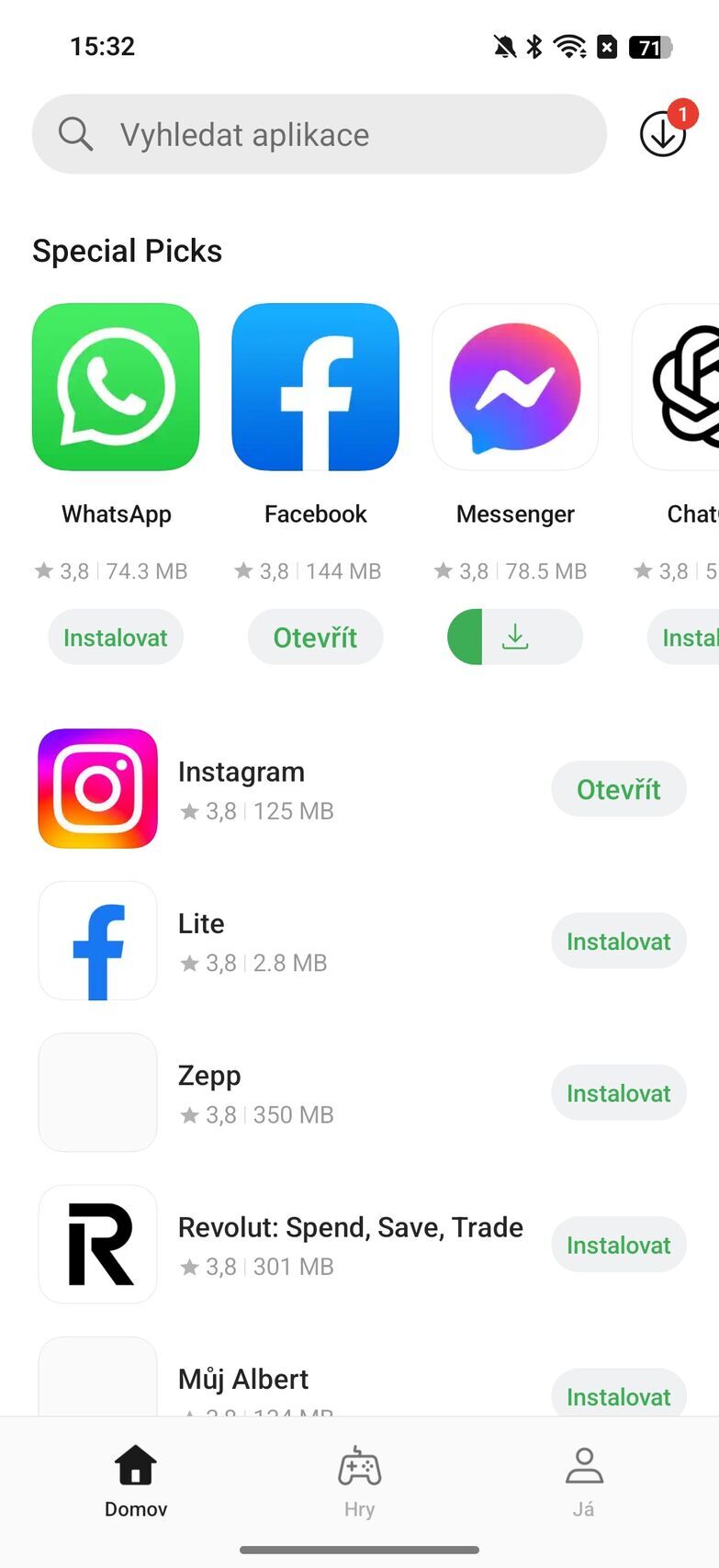This screenshot has height=1568, width=719.
Task: Select the Facebook Lite app icon
Action: (97, 941)
